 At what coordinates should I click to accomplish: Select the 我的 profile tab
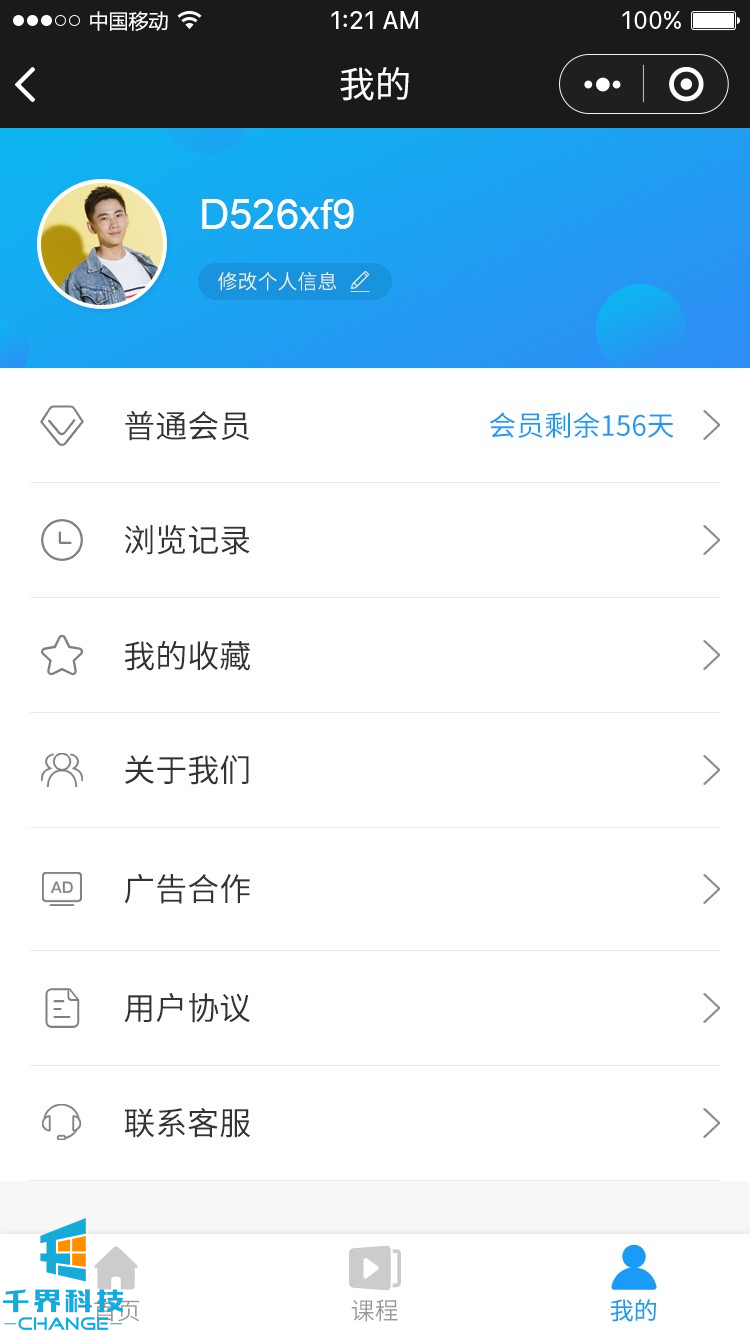tap(633, 1284)
